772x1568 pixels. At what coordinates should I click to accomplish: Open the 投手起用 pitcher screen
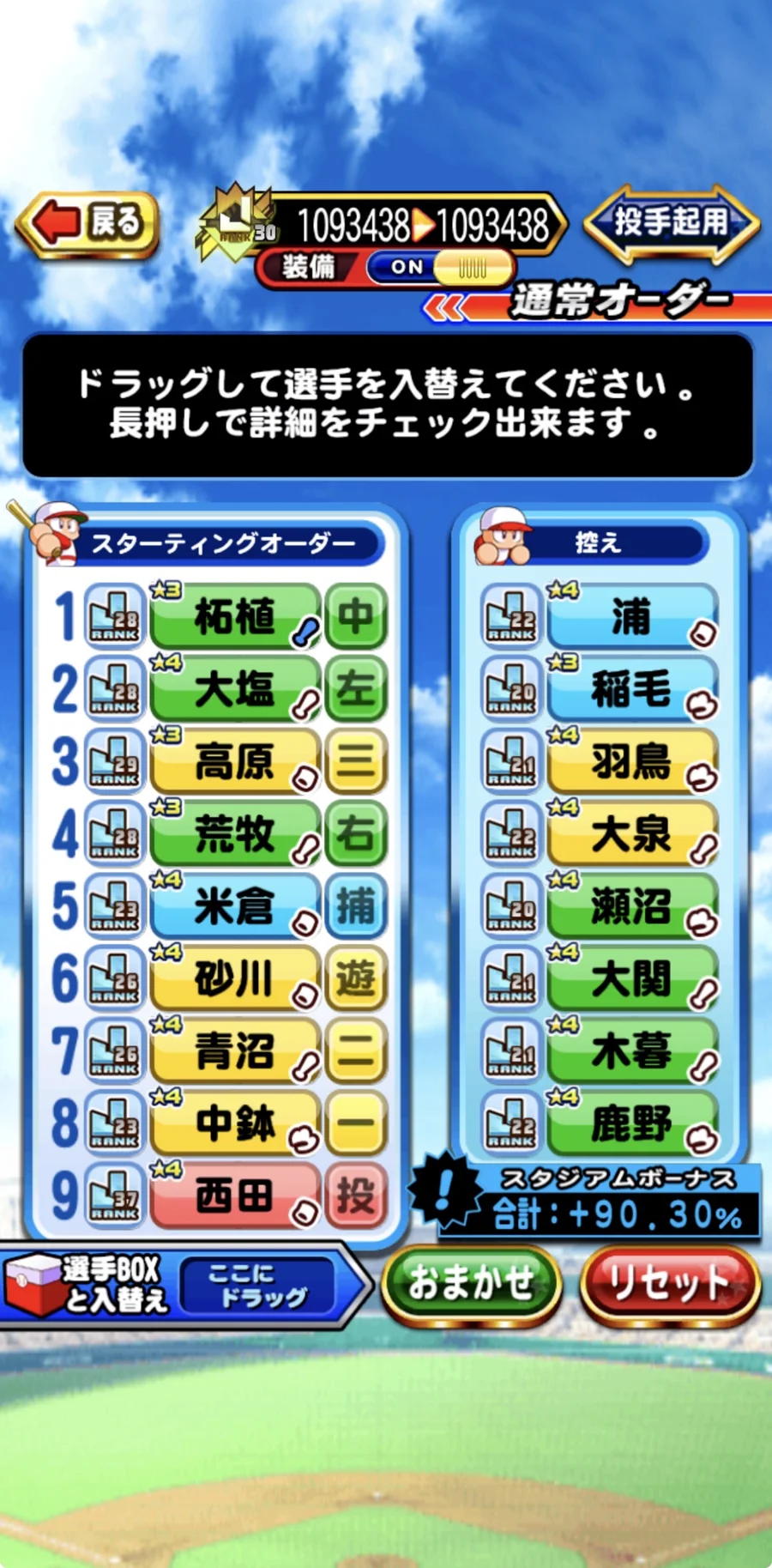point(671,223)
